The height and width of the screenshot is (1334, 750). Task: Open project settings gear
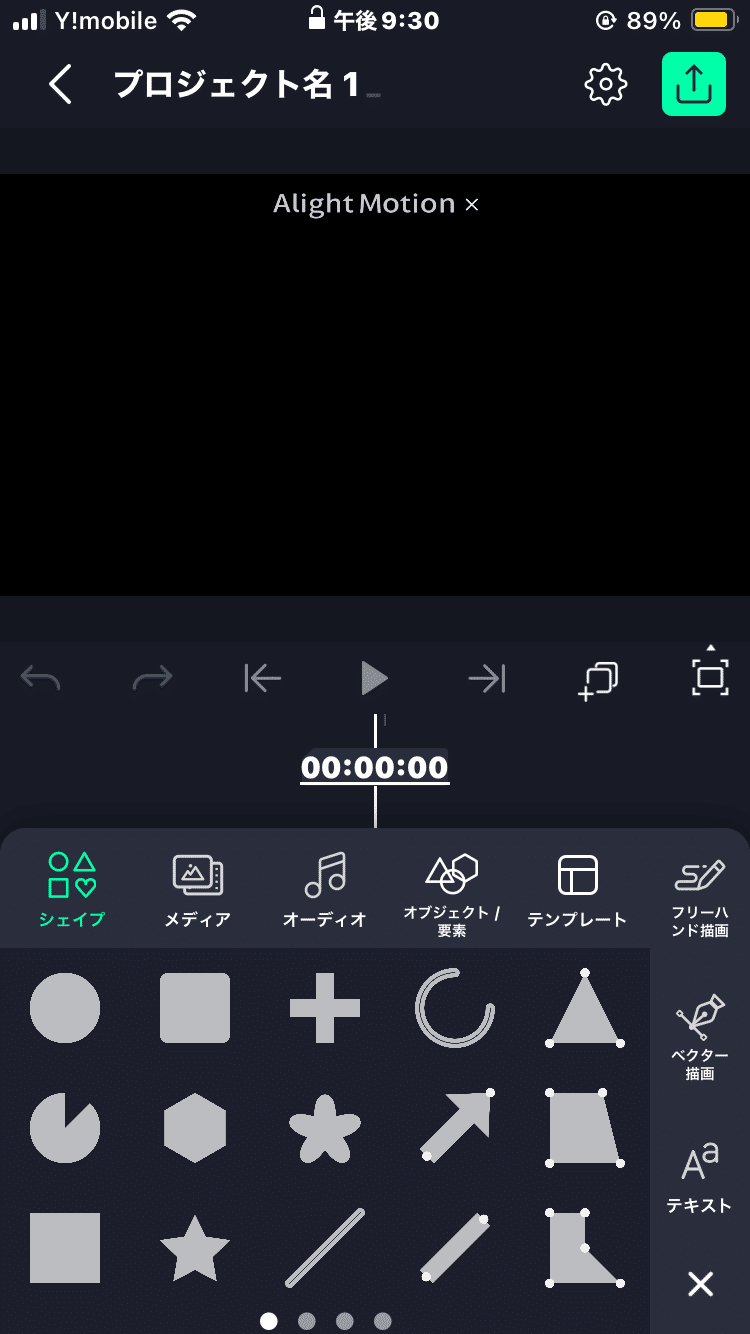(605, 85)
